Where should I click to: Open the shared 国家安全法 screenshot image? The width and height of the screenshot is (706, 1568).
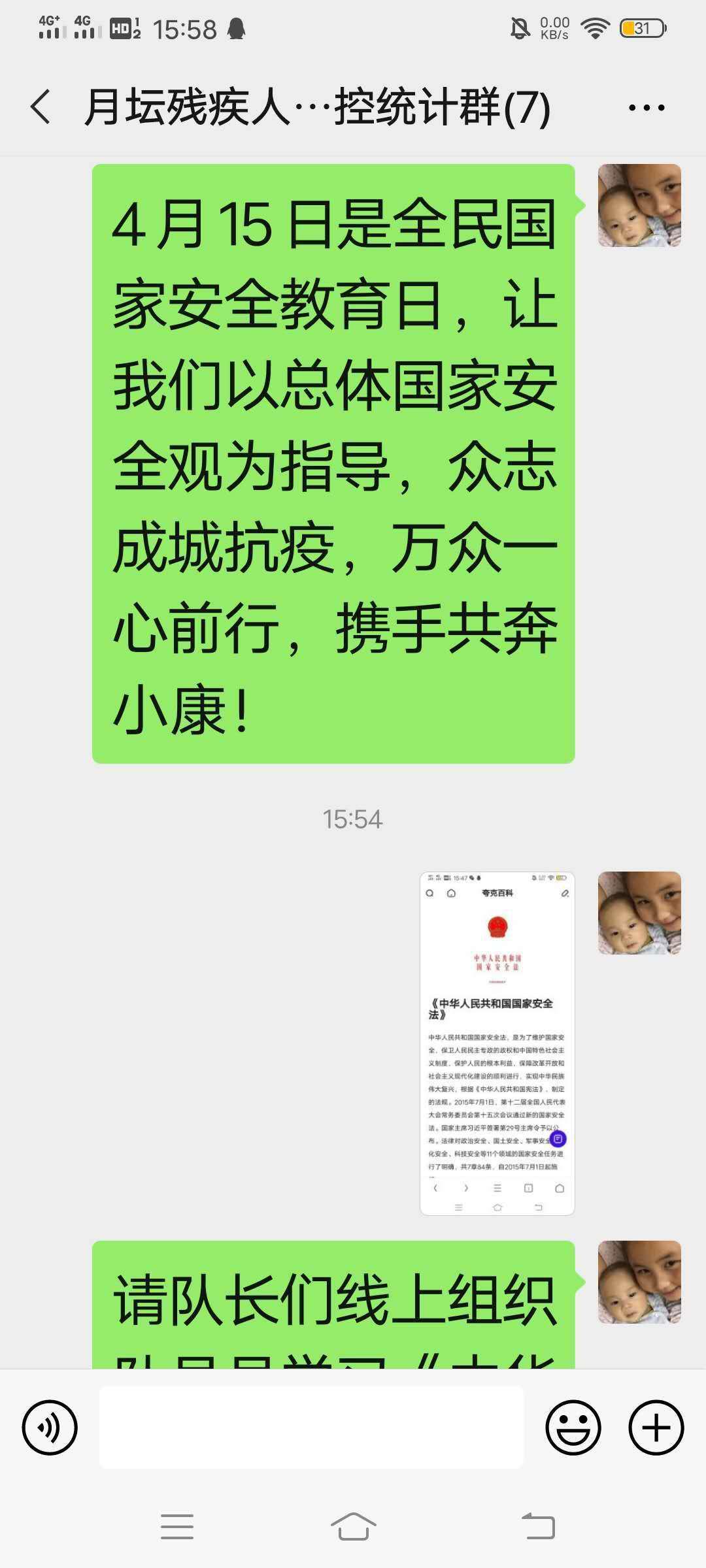497,1043
